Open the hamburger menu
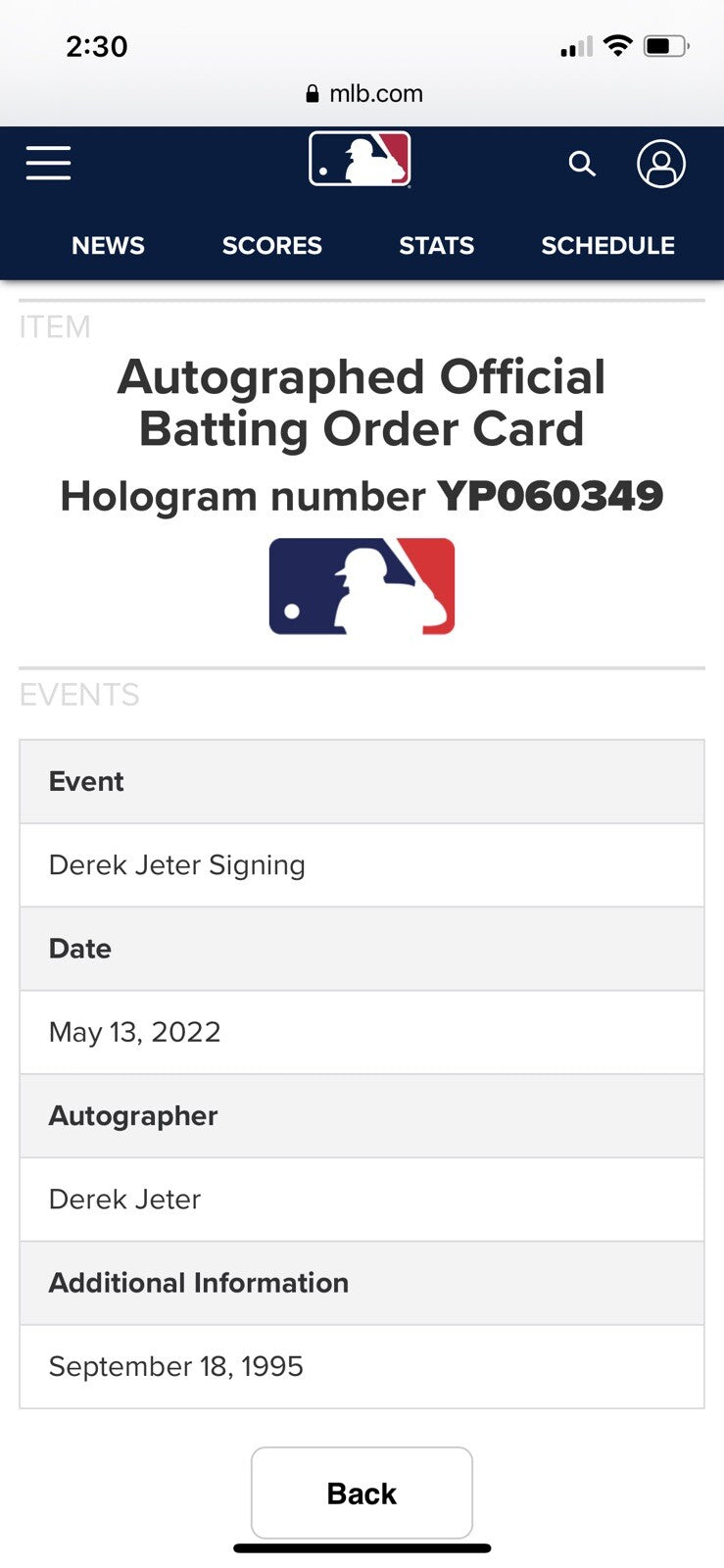This screenshot has width=724, height=1568. pyautogui.click(x=48, y=163)
